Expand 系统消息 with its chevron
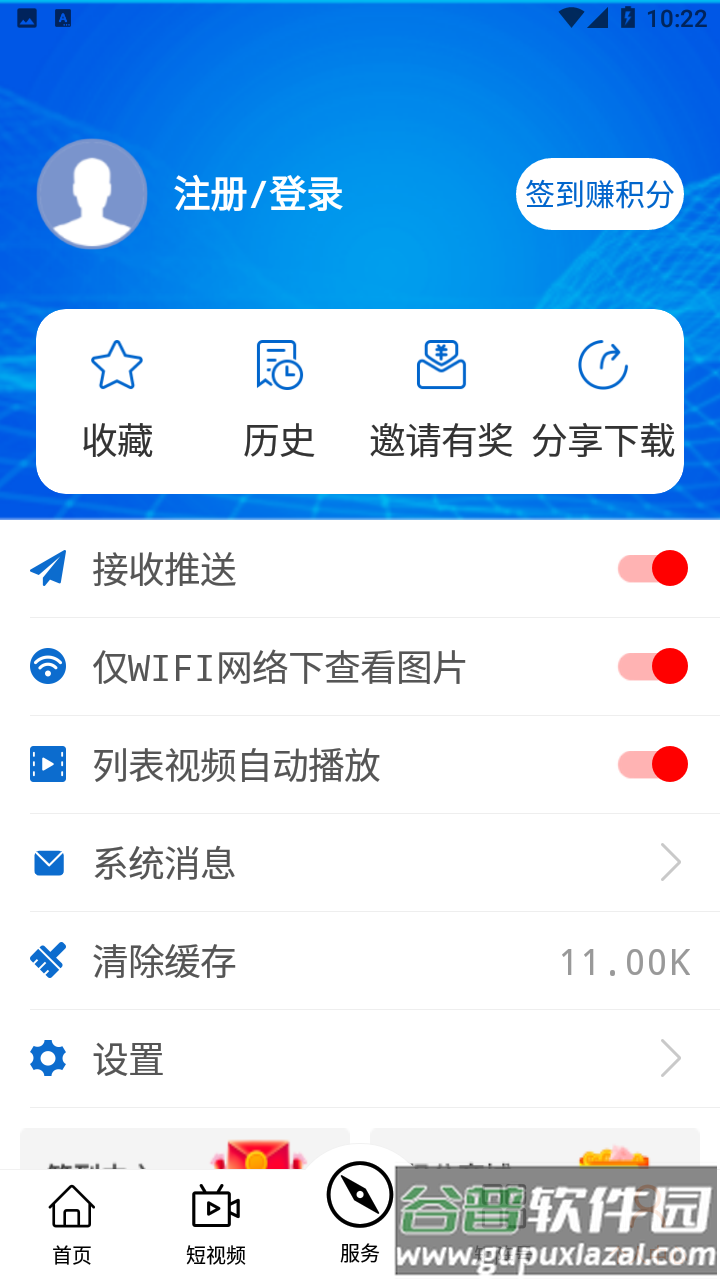This screenshot has height=1280, width=720. tap(668, 862)
